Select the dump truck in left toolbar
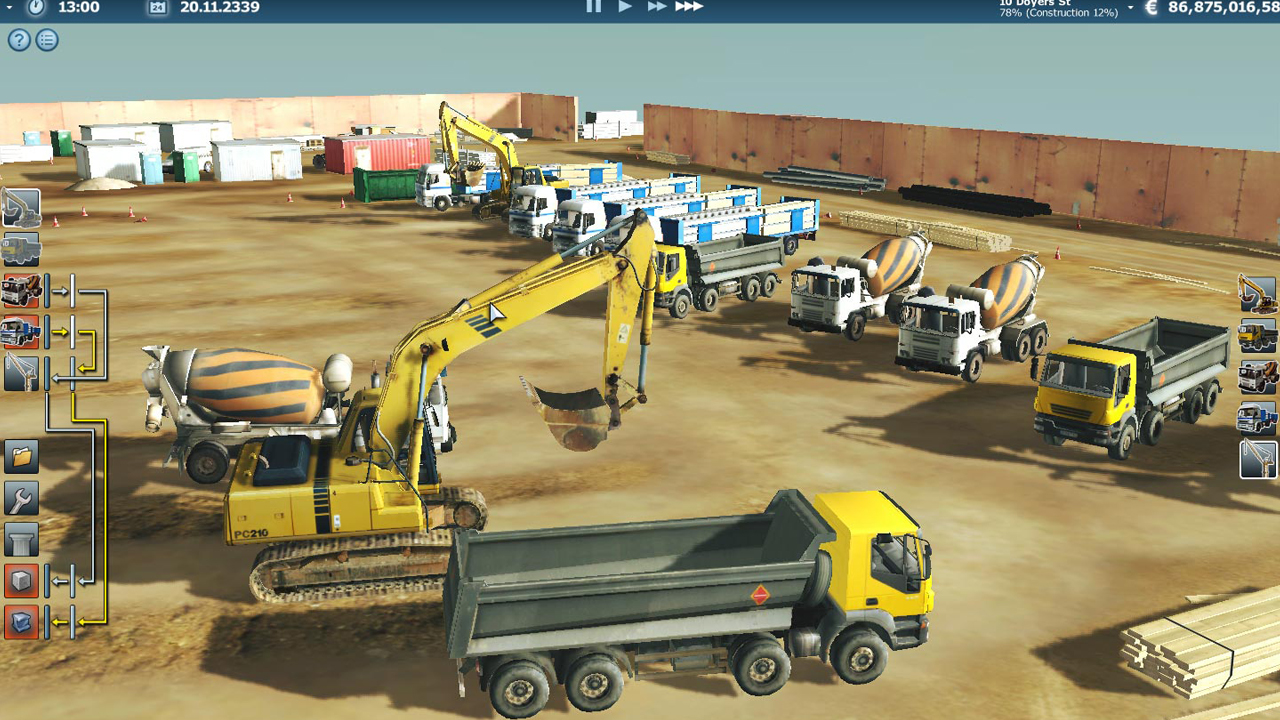1280x720 pixels. (x=21, y=249)
